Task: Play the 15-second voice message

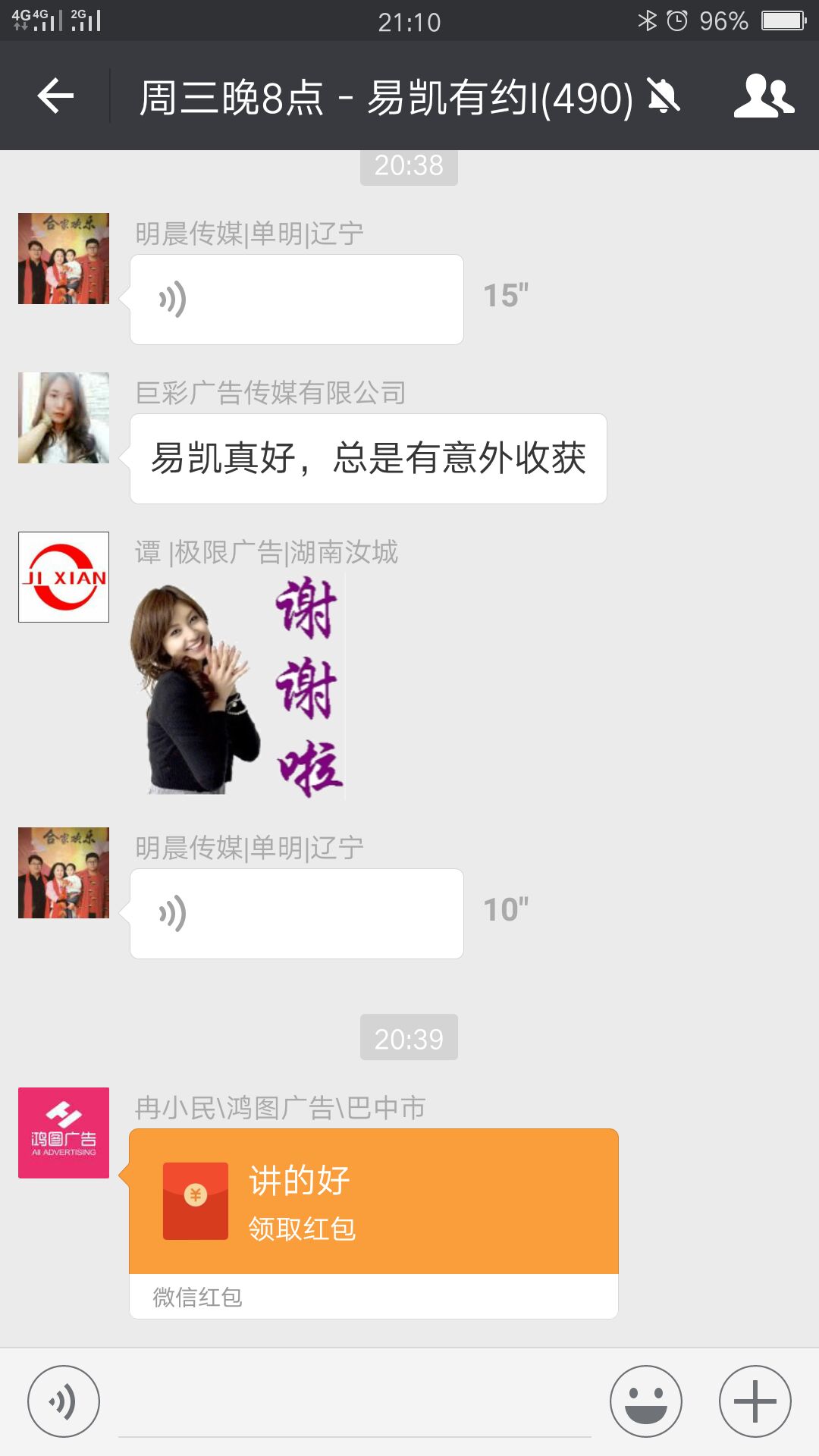Action: [297, 300]
